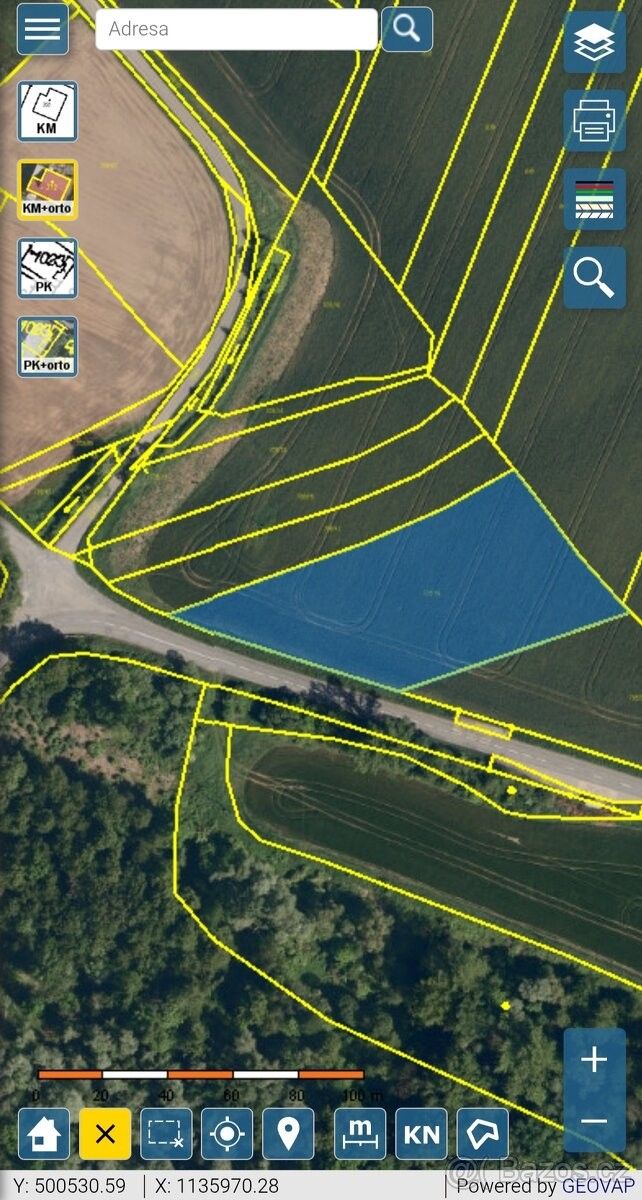Open the hamburger menu

point(43,29)
